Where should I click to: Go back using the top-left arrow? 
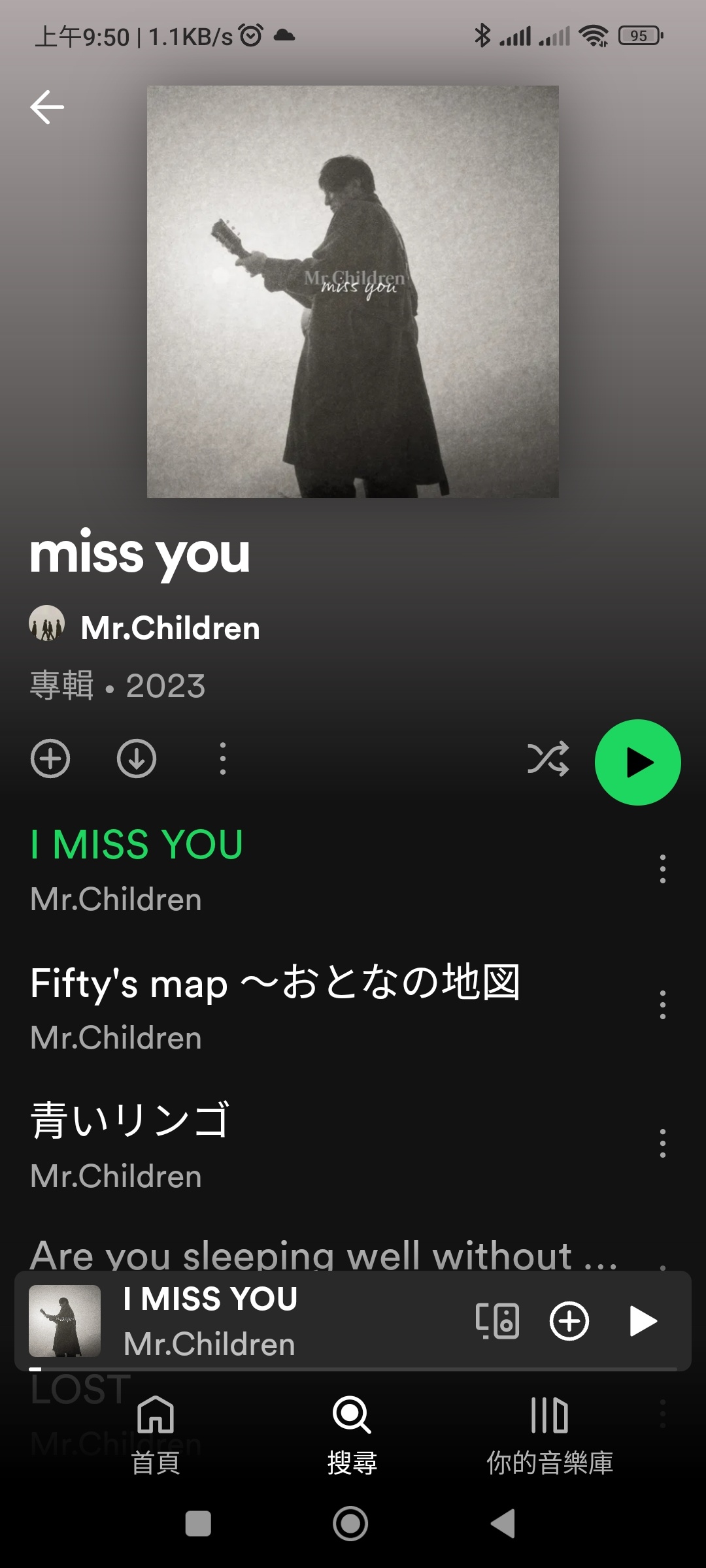(47, 107)
